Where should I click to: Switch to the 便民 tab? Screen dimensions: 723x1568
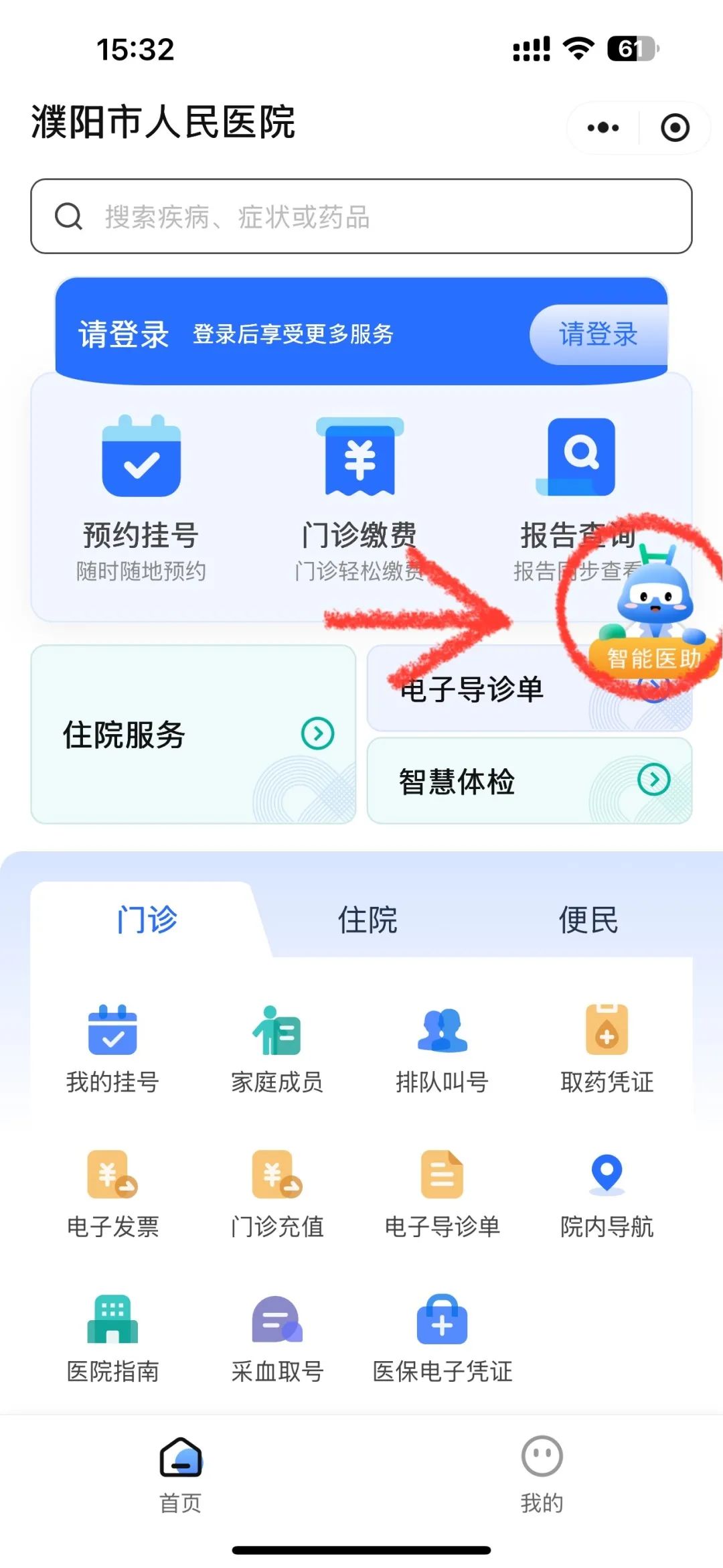(x=588, y=920)
